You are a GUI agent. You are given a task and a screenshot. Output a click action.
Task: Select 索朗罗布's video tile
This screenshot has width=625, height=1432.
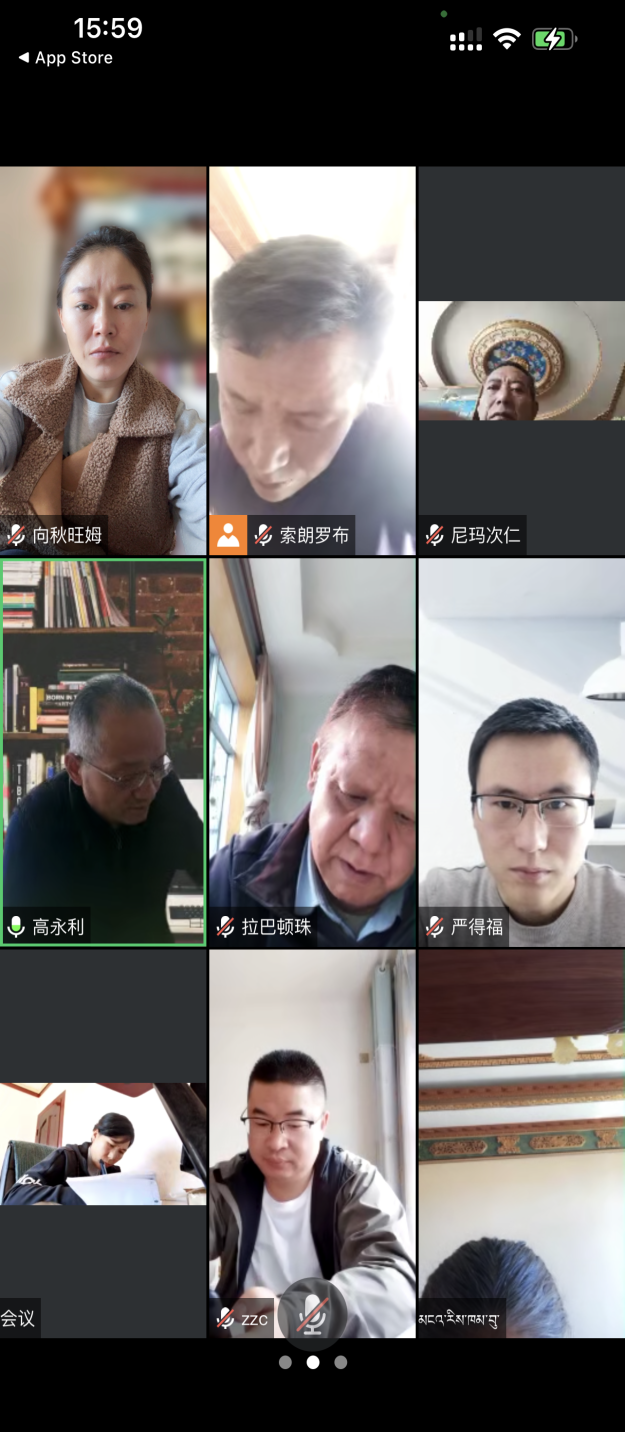(312, 360)
